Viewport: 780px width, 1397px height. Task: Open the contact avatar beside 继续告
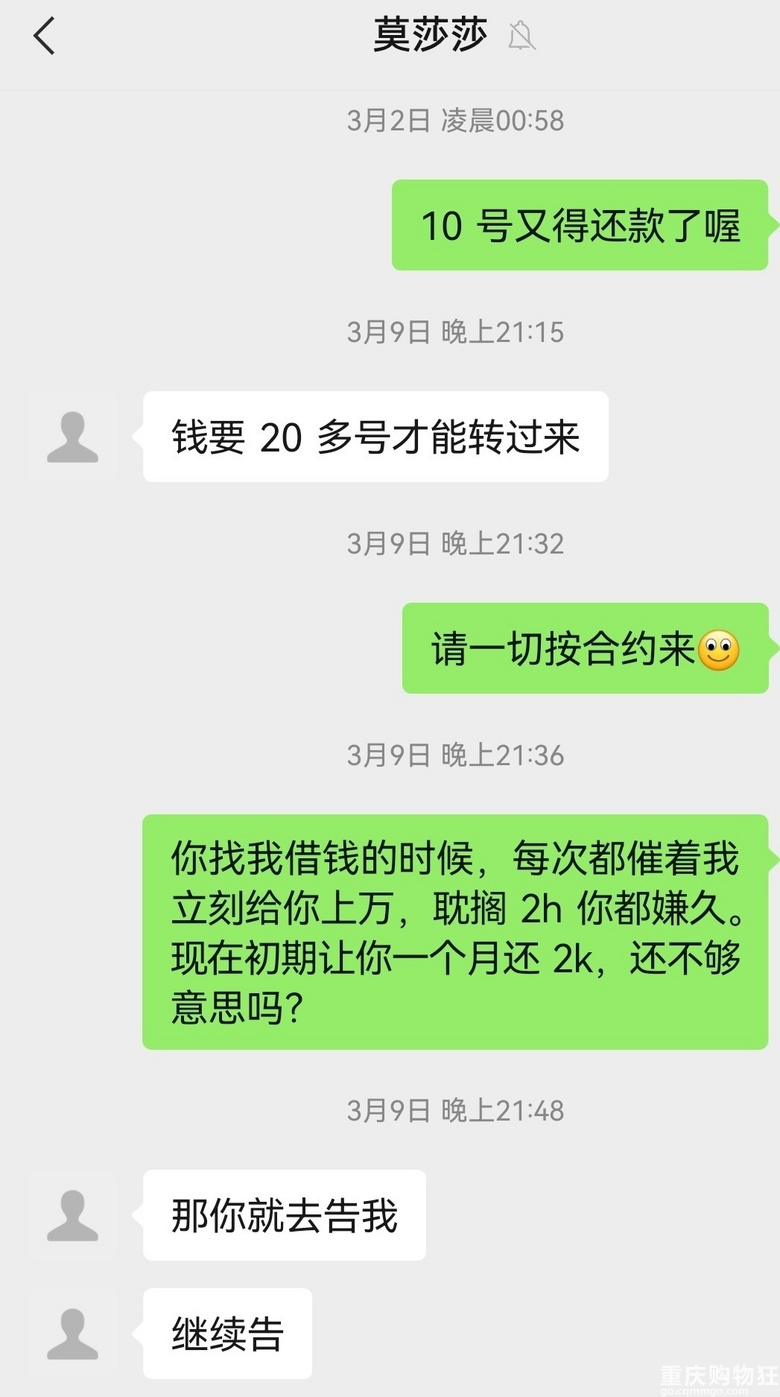(x=72, y=1333)
